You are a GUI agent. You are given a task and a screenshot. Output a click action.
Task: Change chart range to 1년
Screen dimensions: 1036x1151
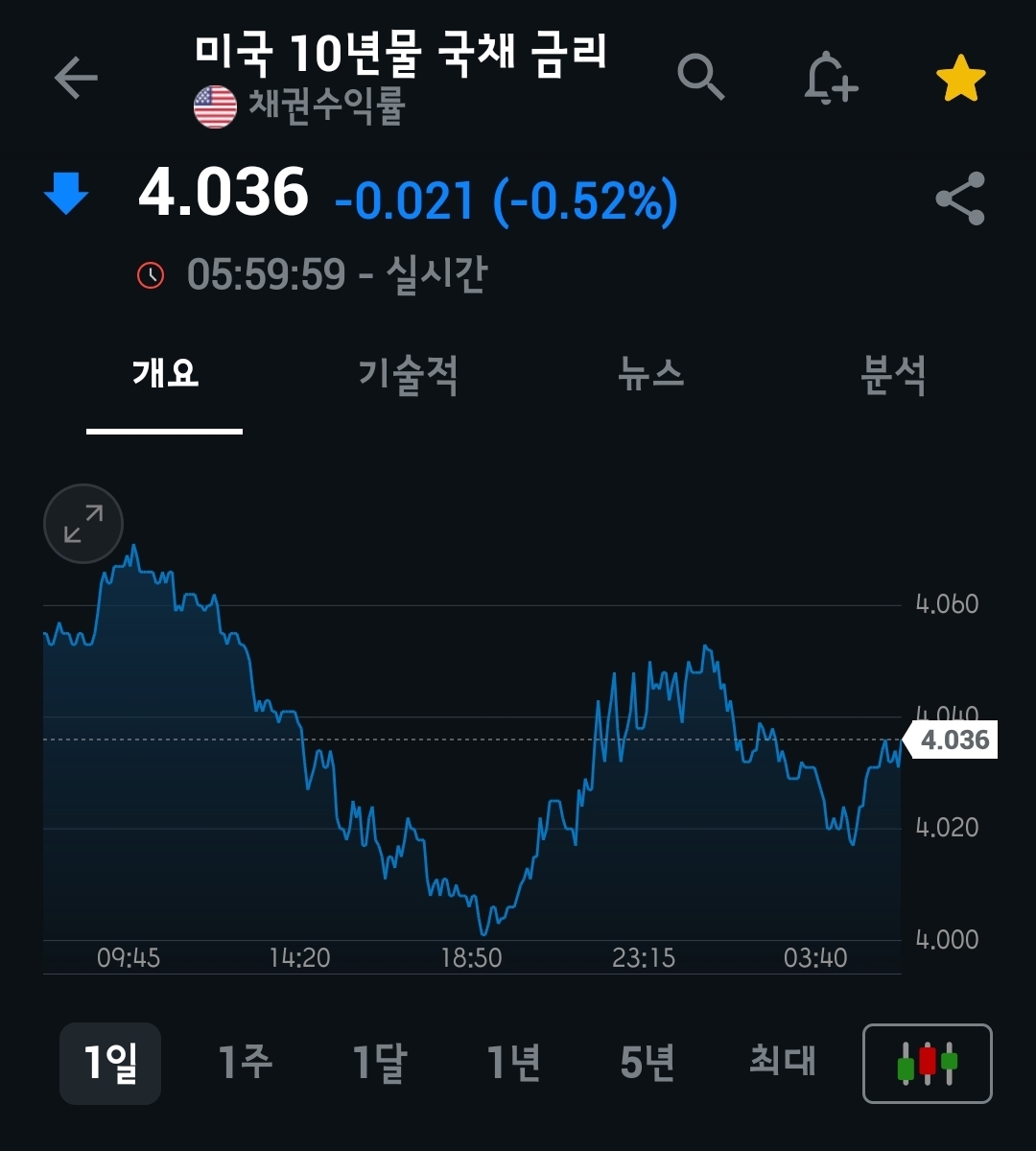(514, 1063)
